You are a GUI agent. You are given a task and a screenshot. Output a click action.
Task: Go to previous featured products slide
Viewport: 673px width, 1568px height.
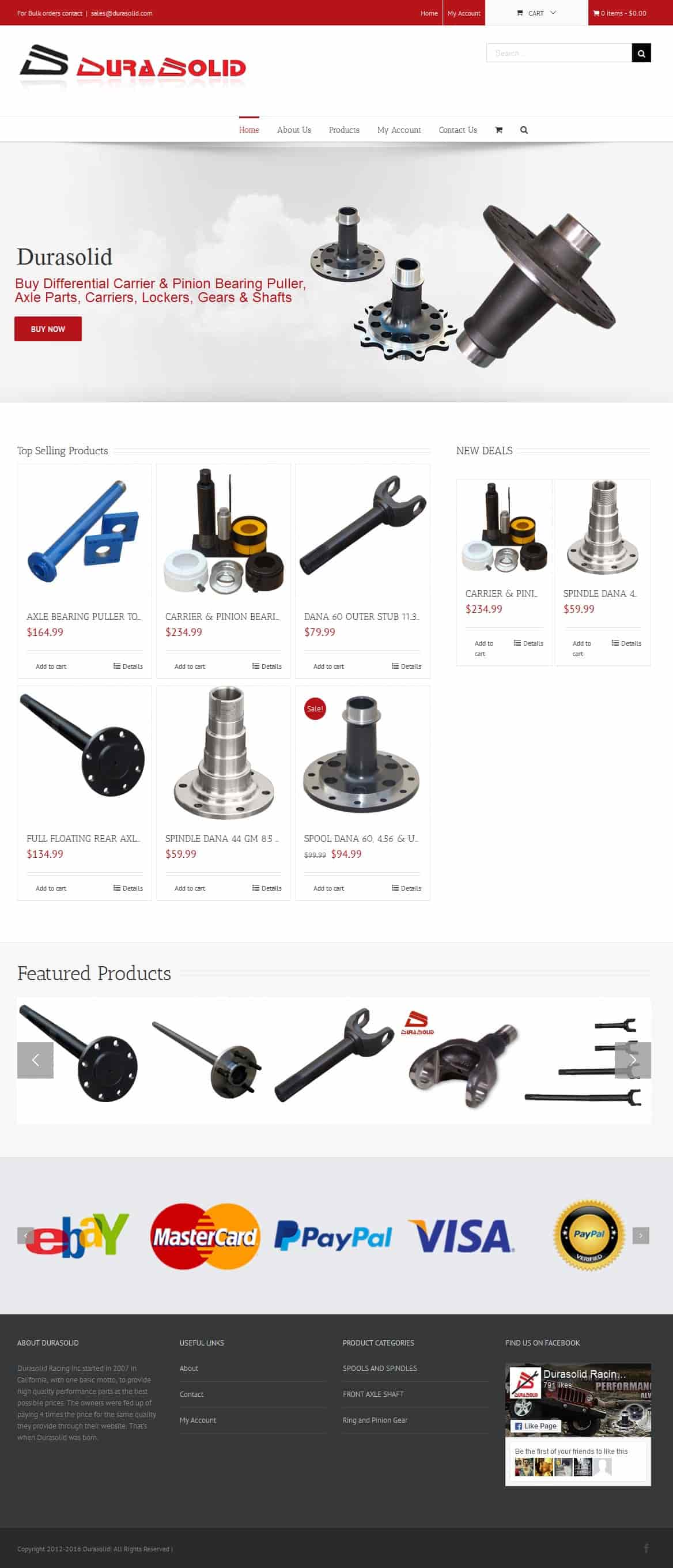[35, 1060]
